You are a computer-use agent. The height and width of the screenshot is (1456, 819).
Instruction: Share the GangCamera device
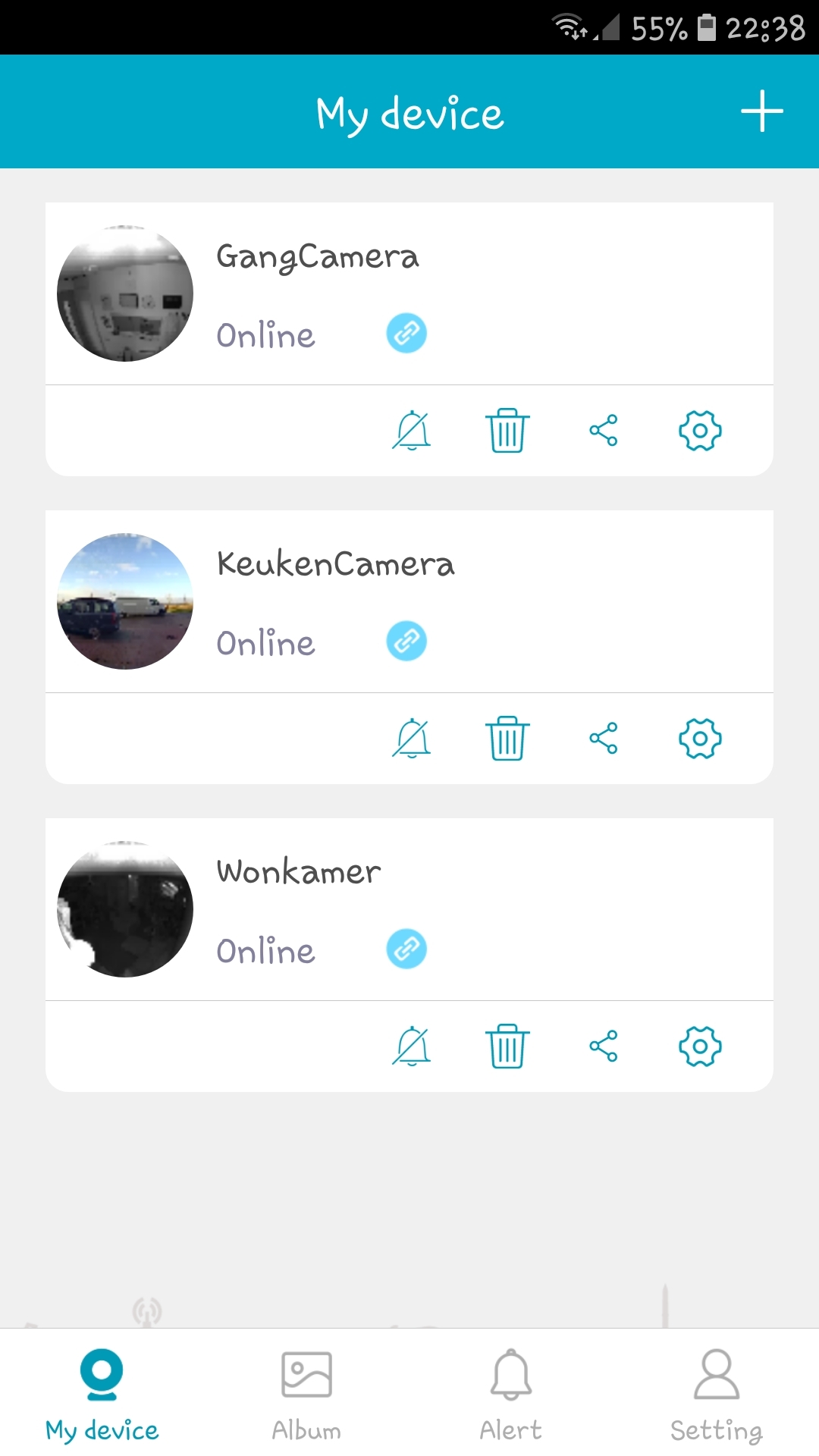point(604,431)
